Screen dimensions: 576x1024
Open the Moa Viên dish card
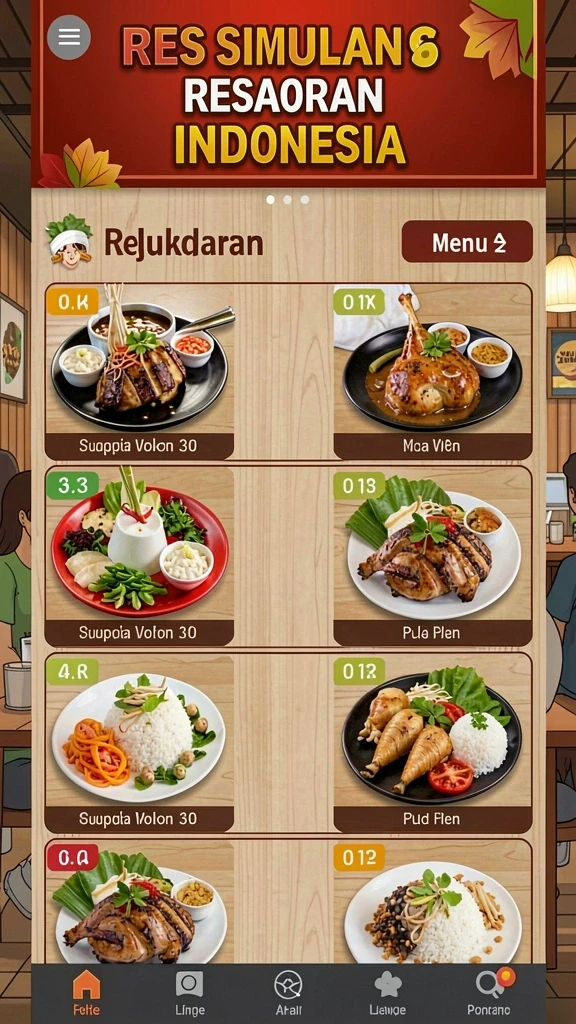tap(432, 371)
